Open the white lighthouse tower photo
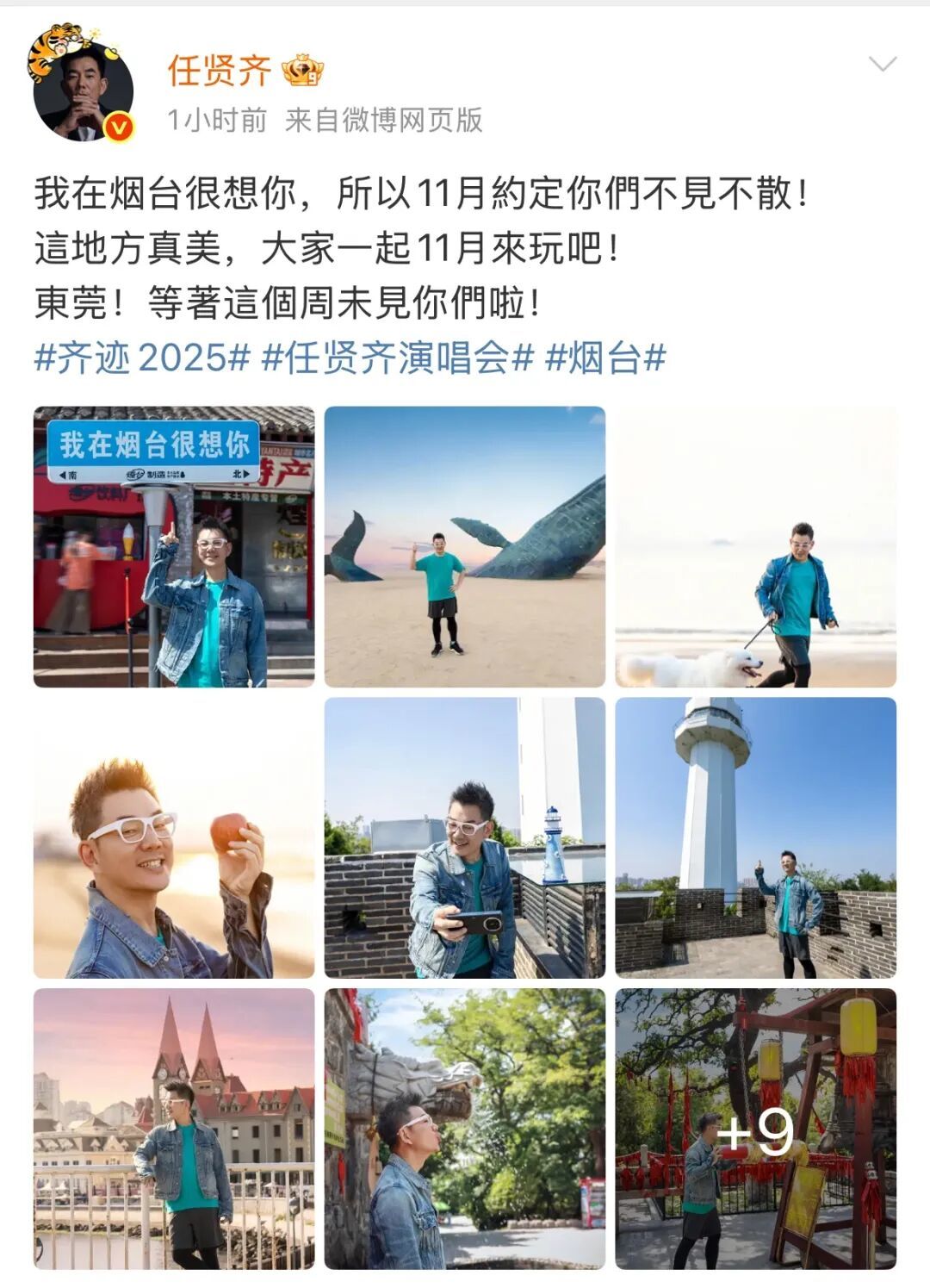930x1288 pixels. pyautogui.click(x=755, y=837)
